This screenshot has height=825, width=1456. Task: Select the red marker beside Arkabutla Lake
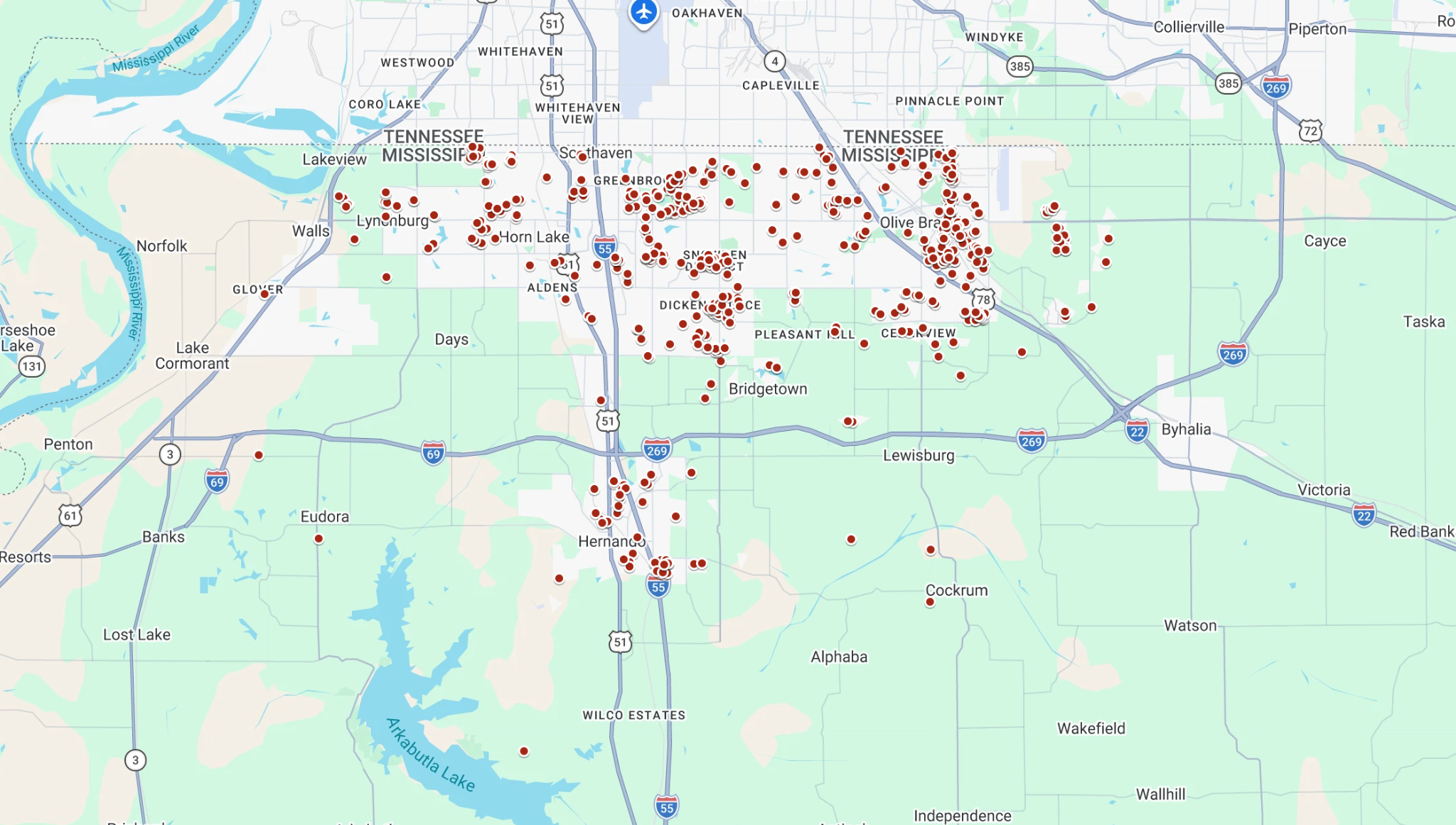tap(524, 751)
